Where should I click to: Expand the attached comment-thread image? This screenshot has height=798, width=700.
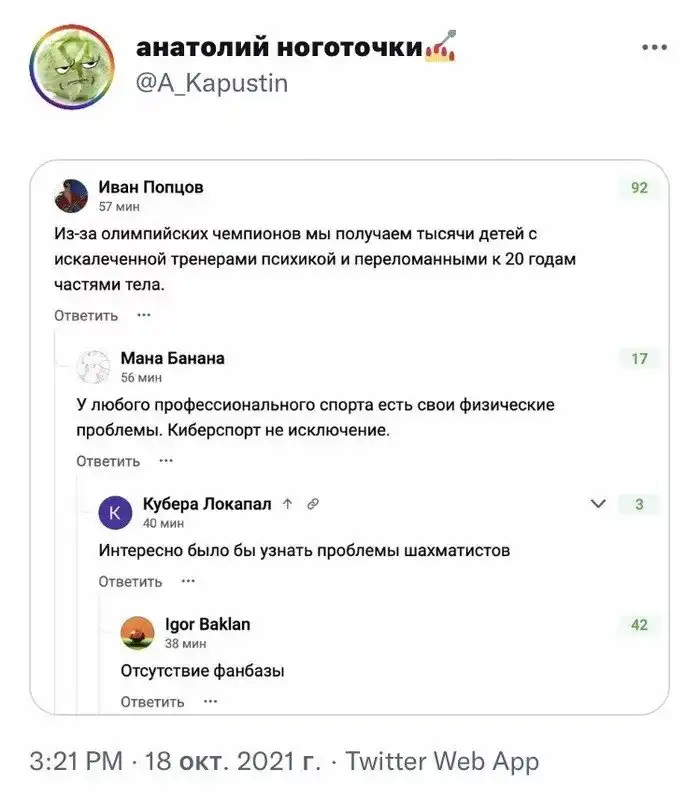click(349, 437)
